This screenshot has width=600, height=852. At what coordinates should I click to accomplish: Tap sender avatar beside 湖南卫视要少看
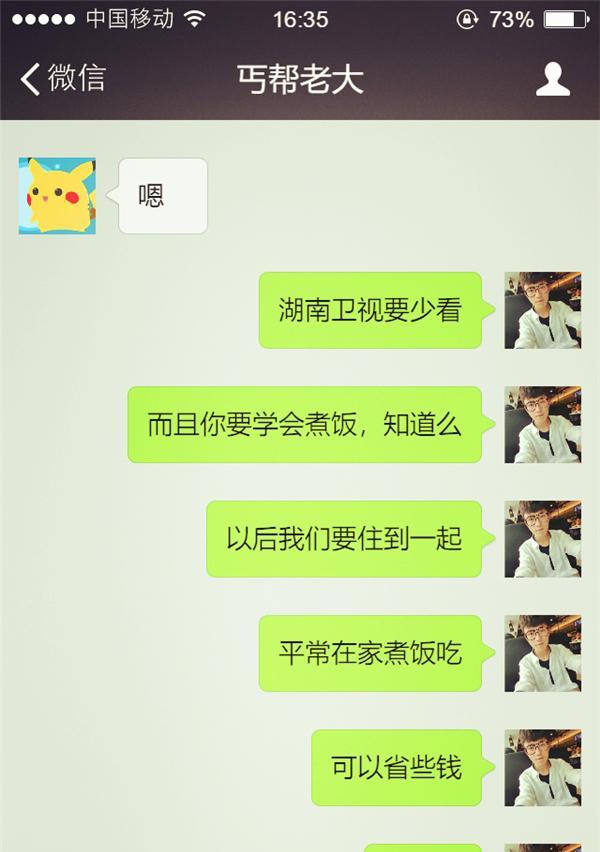[542, 310]
